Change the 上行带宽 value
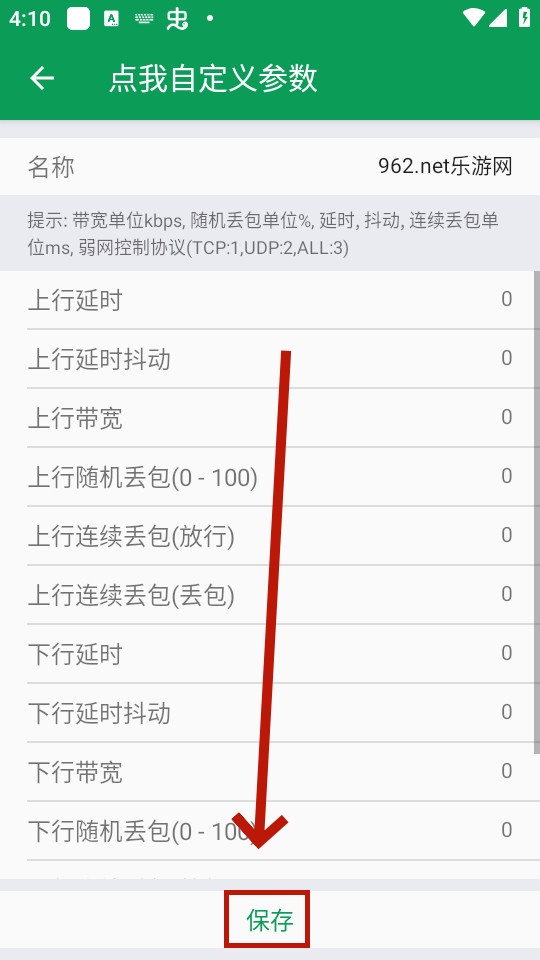Image resolution: width=540 pixels, height=960 pixels. tap(270, 418)
